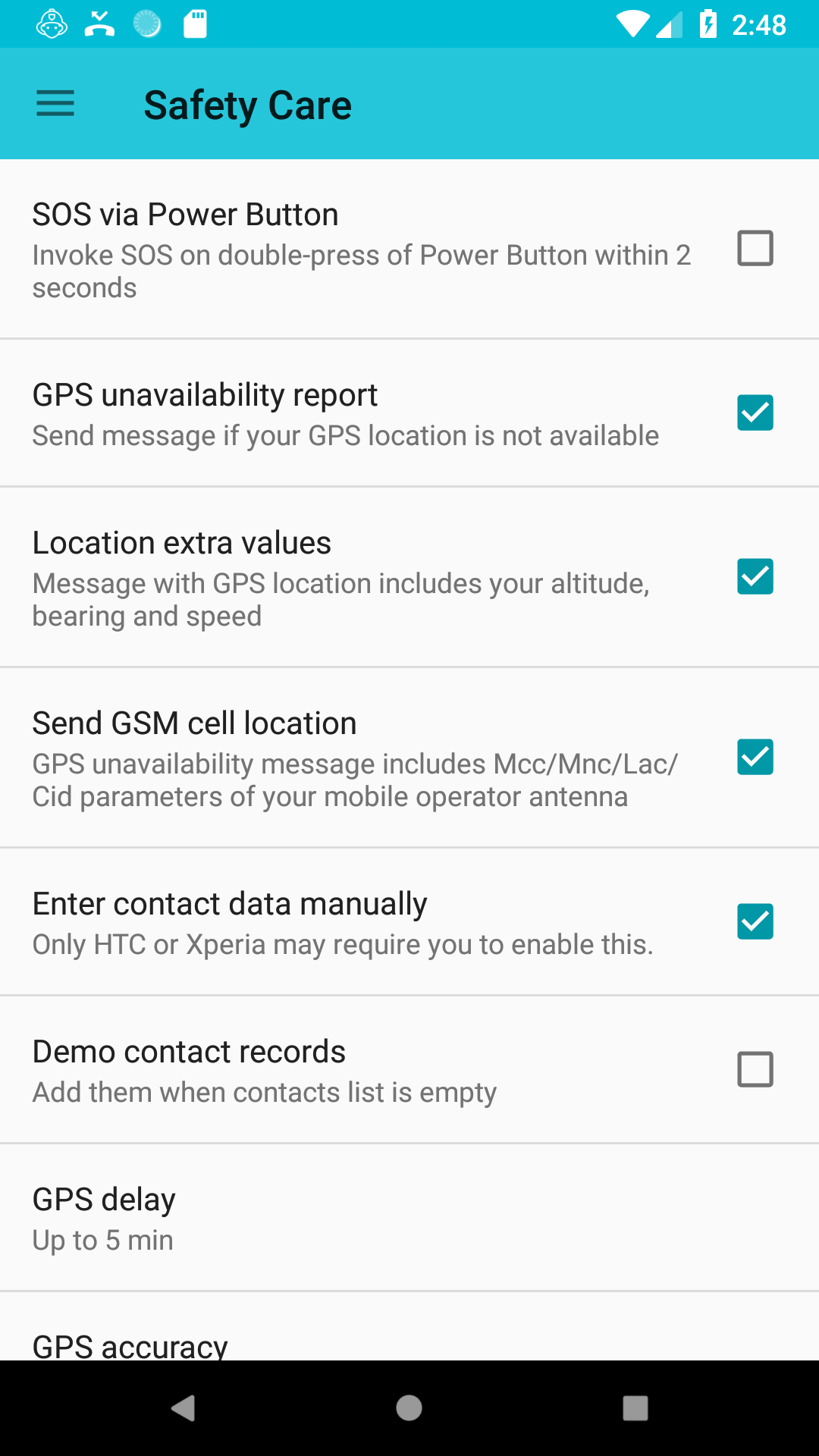Open the navigation drawer menu
This screenshot has width=819, height=1456.
click(55, 103)
